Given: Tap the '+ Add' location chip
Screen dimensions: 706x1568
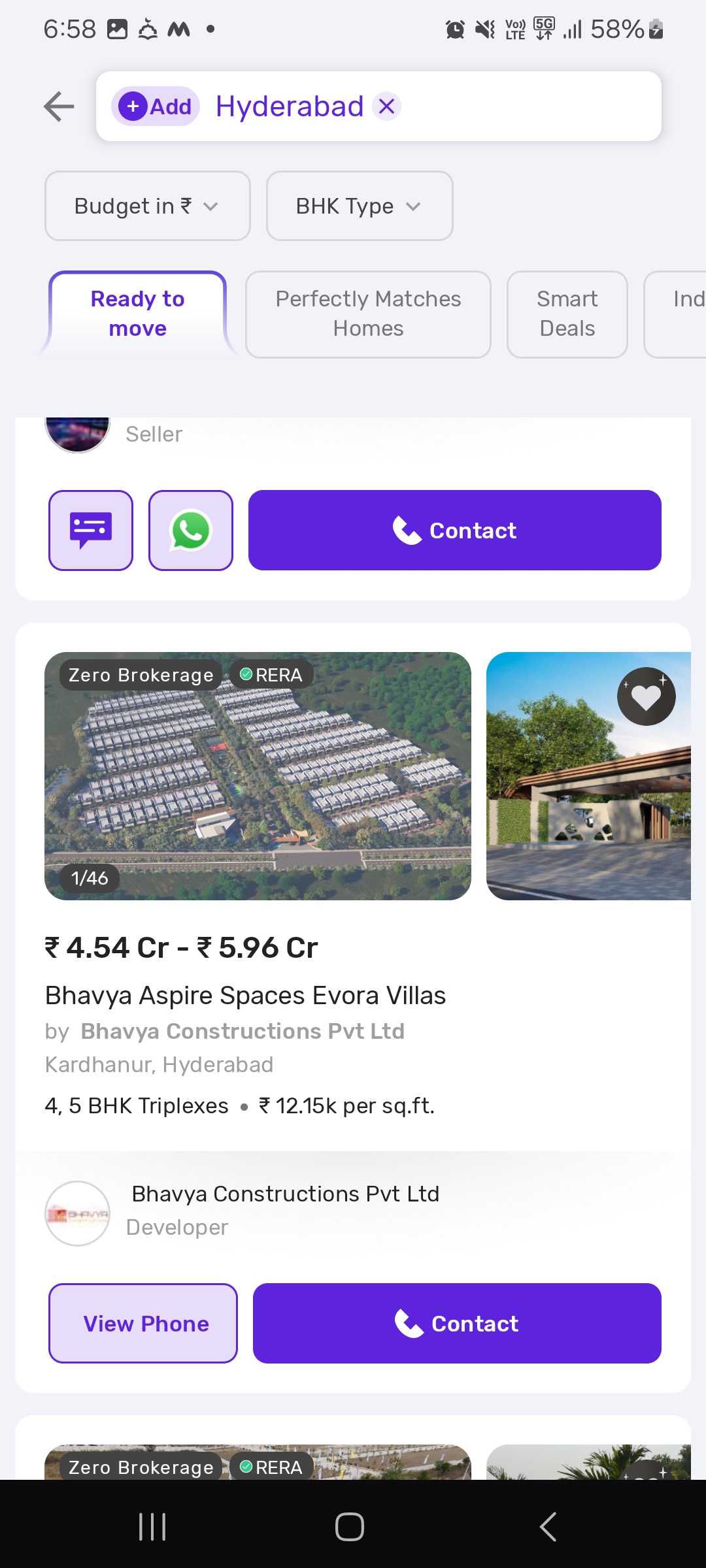Looking at the screenshot, I should (156, 106).
